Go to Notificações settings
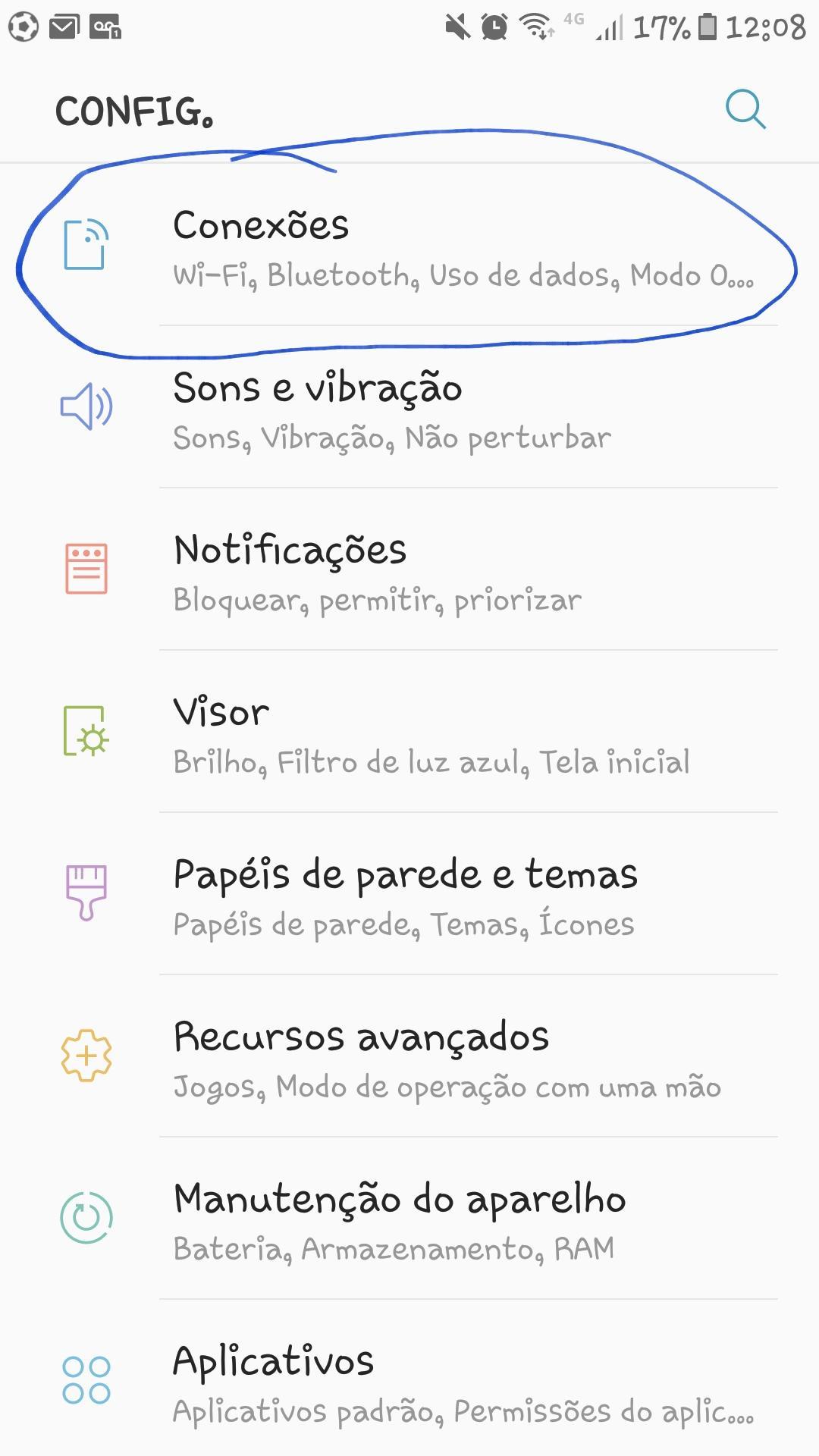Image resolution: width=819 pixels, height=1456 pixels. [x=409, y=570]
